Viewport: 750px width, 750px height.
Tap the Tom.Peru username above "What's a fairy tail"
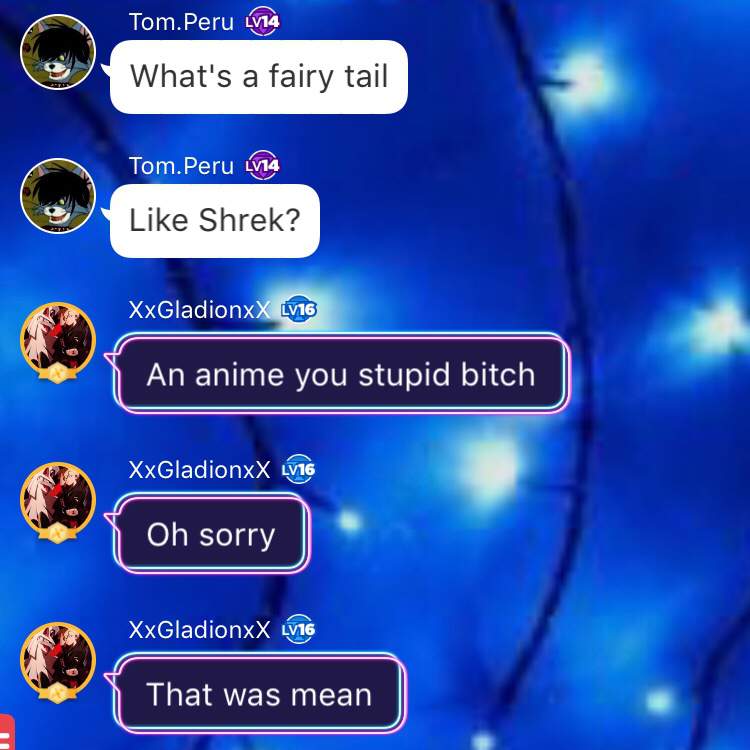[181, 22]
